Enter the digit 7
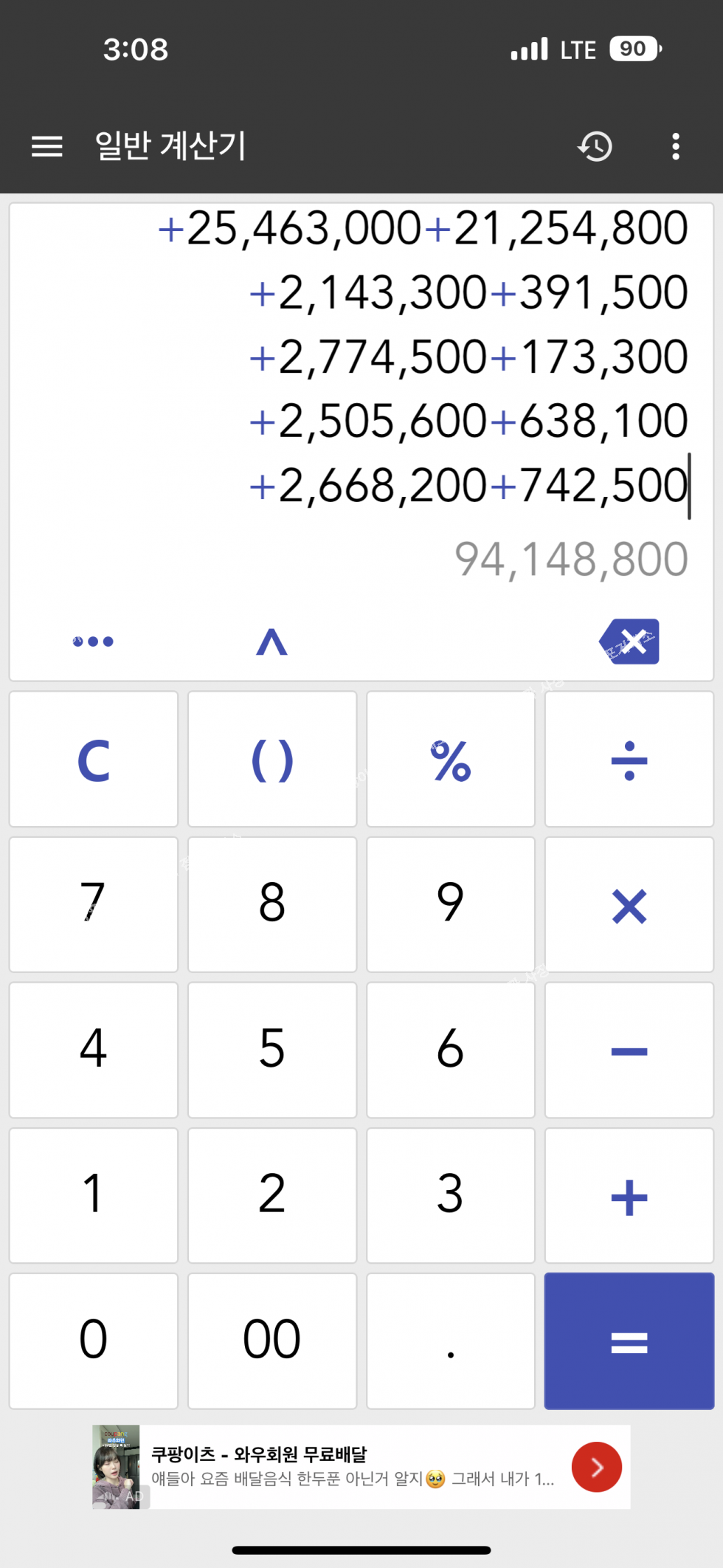This screenshot has width=723, height=1568. 94,905
